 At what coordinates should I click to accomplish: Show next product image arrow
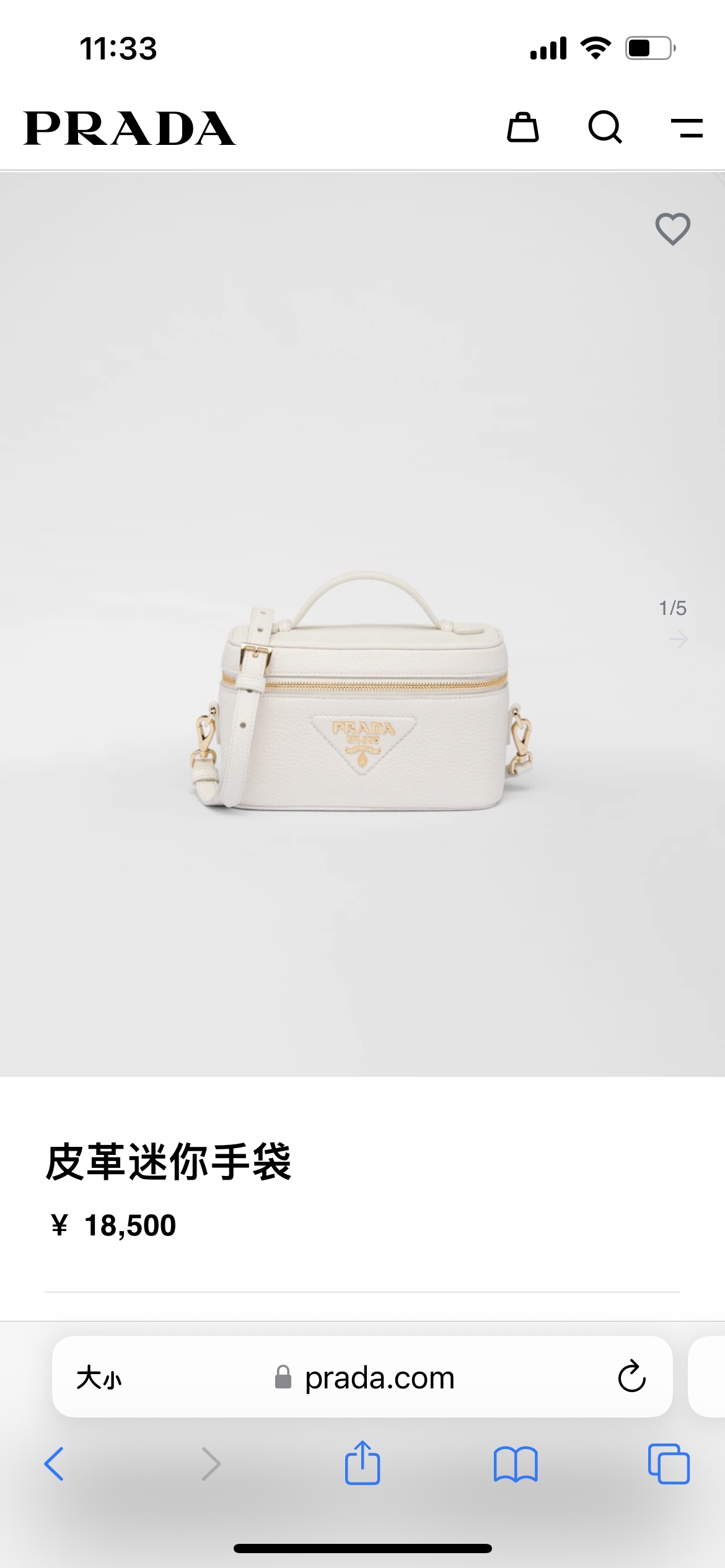point(679,639)
